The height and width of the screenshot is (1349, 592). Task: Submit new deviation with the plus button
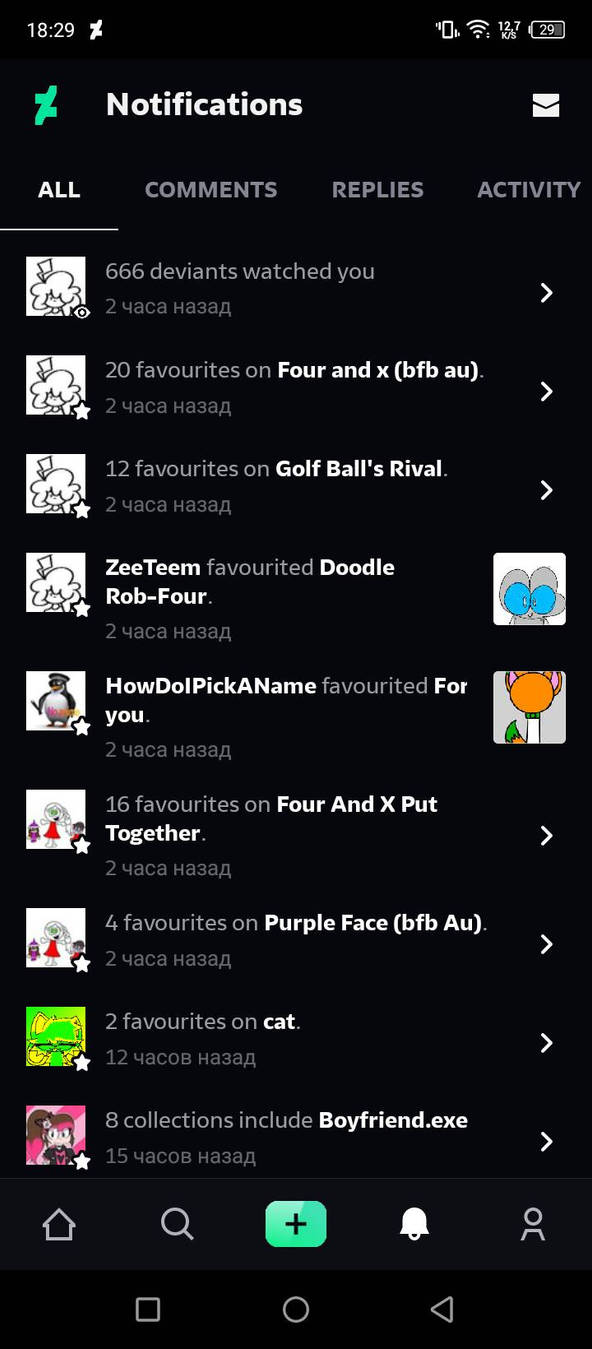pos(296,1224)
